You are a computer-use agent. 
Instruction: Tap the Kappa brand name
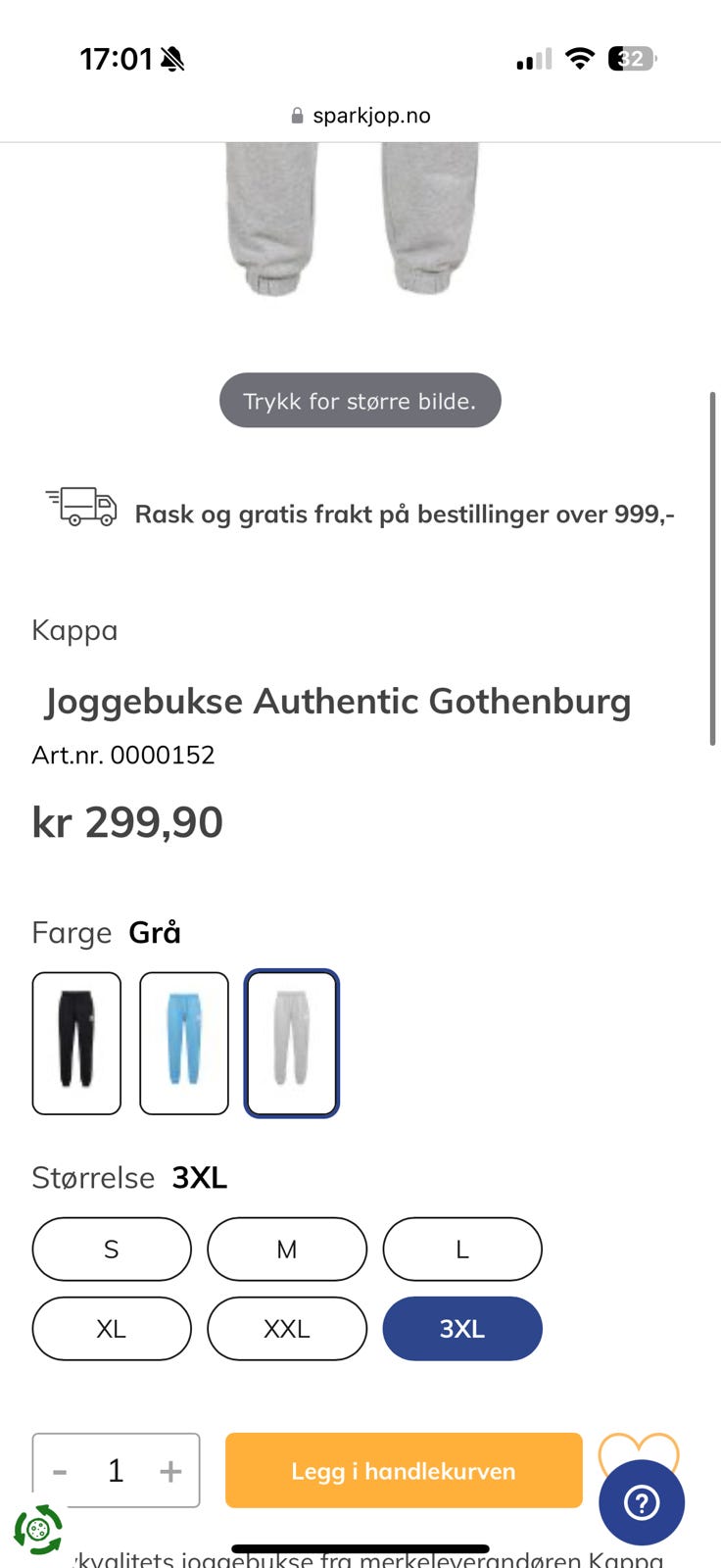(x=74, y=630)
